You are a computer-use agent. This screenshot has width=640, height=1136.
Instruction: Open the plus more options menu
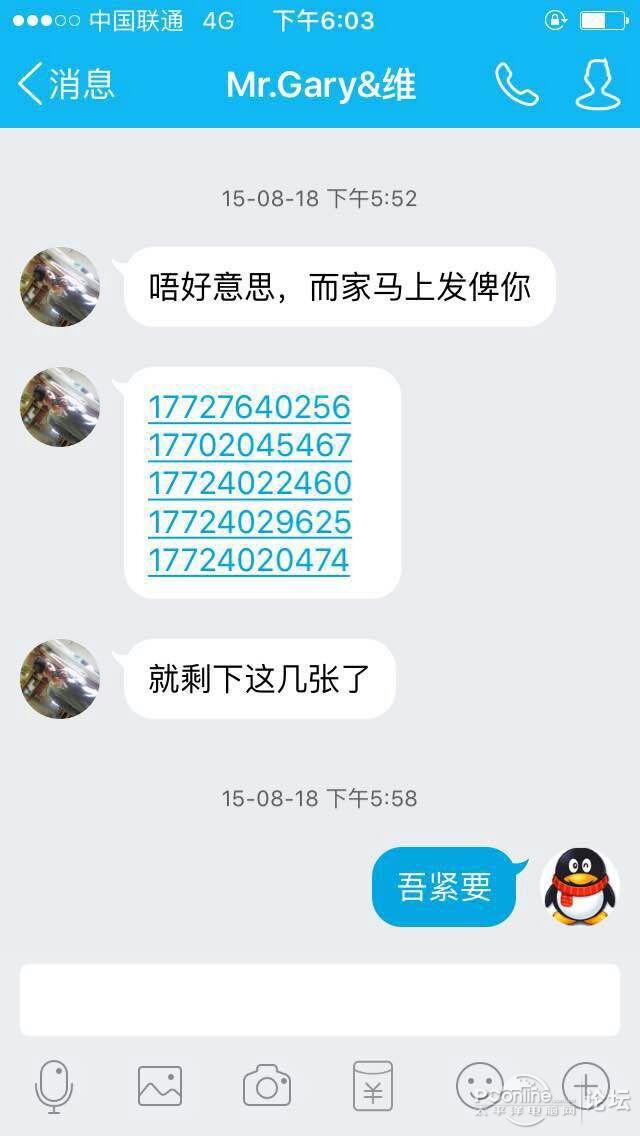coord(585,1084)
